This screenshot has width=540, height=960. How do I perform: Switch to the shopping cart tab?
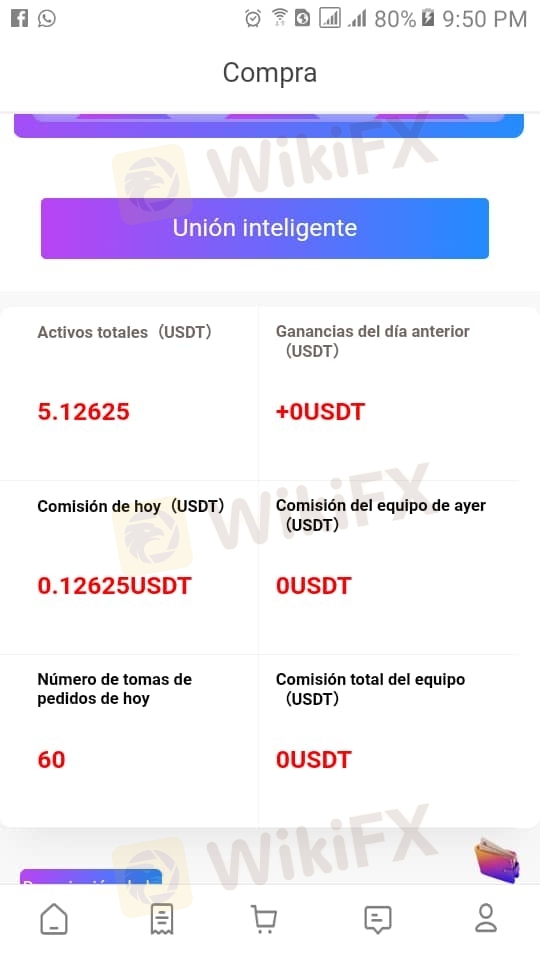[x=264, y=920]
